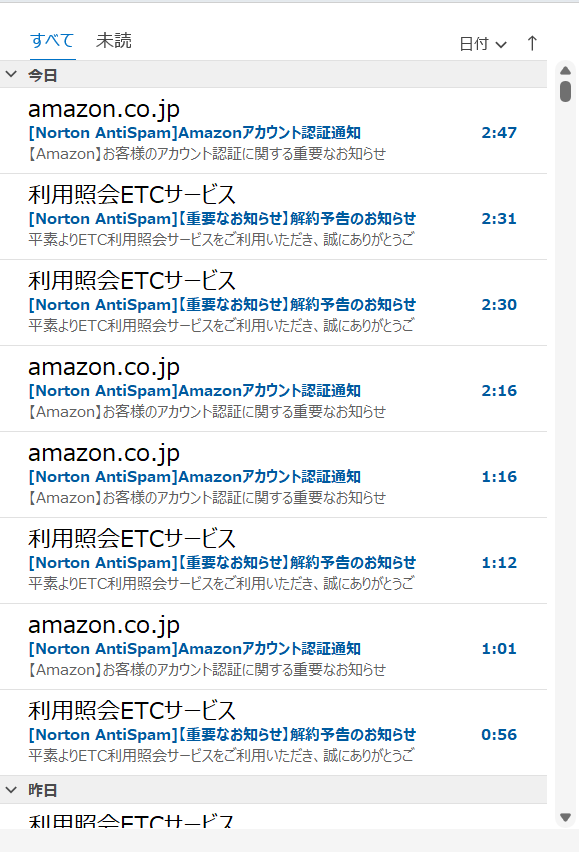579x852 pixels.
Task: Open the 日付 sort dropdown
Action: (x=483, y=43)
